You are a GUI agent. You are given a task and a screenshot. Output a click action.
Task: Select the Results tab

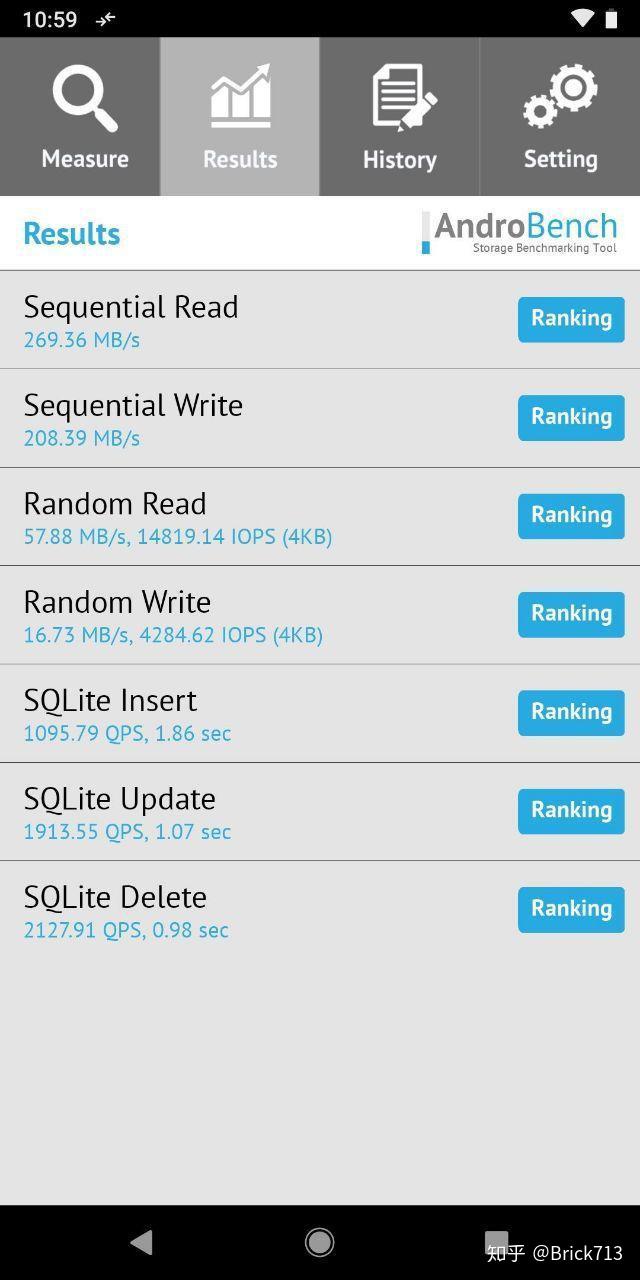tap(240, 117)
